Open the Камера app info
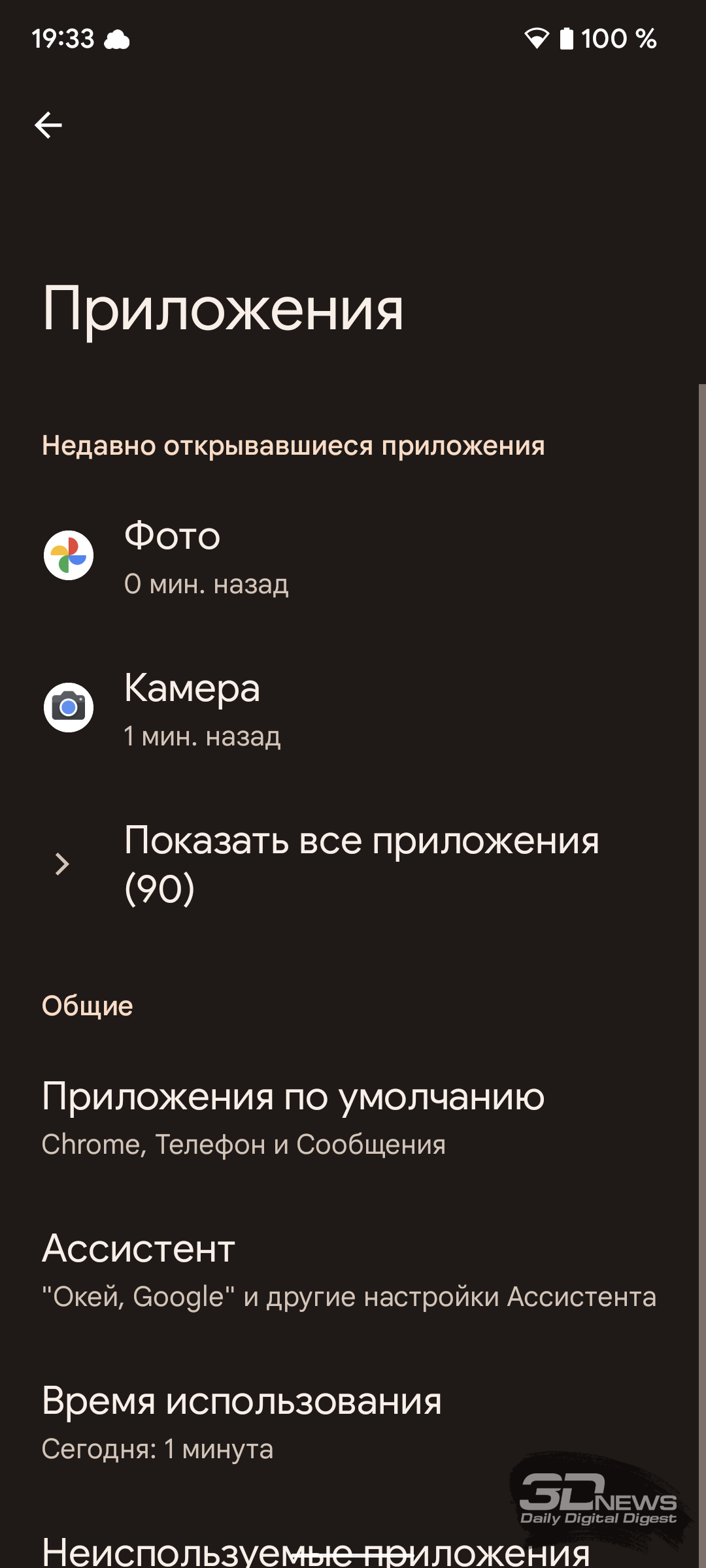Image resolution: width=706 pixels, height=1568 pixels. [x=353, y=709]
